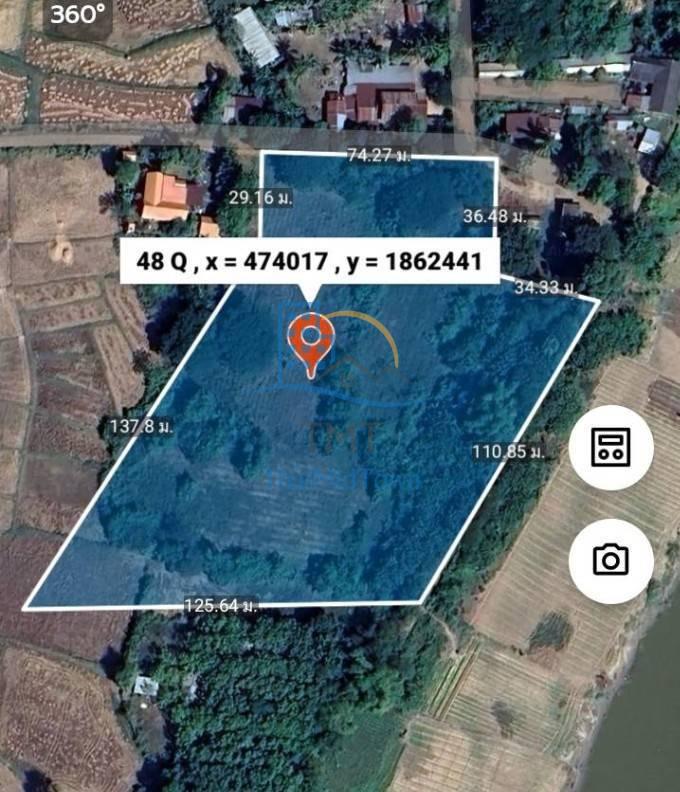The image size is (680, 792).
Task: Tap the camera button to capture map
Action: 611,560
